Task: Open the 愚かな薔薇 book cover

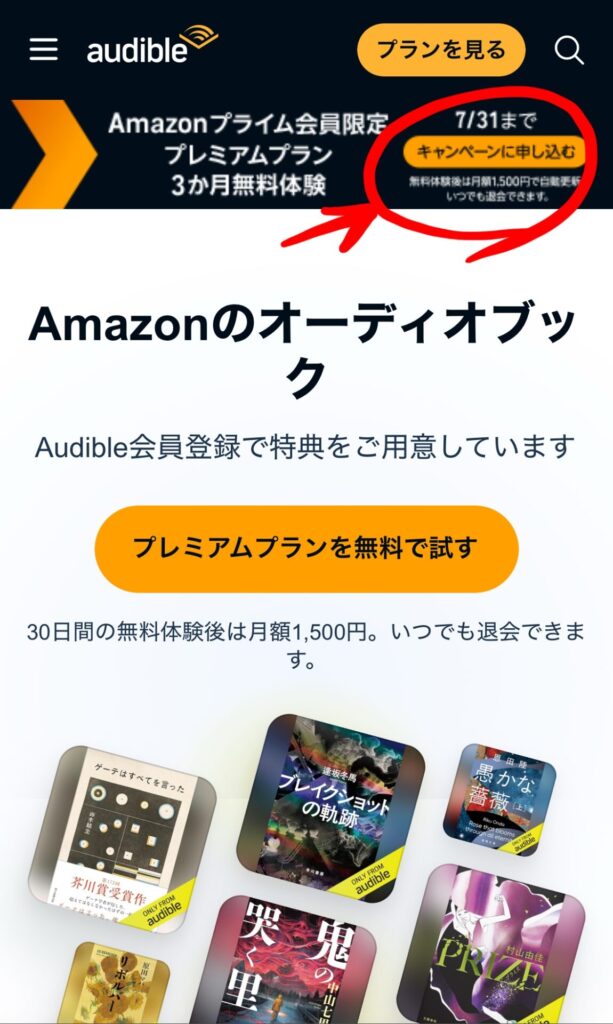Action: point(499,799)
